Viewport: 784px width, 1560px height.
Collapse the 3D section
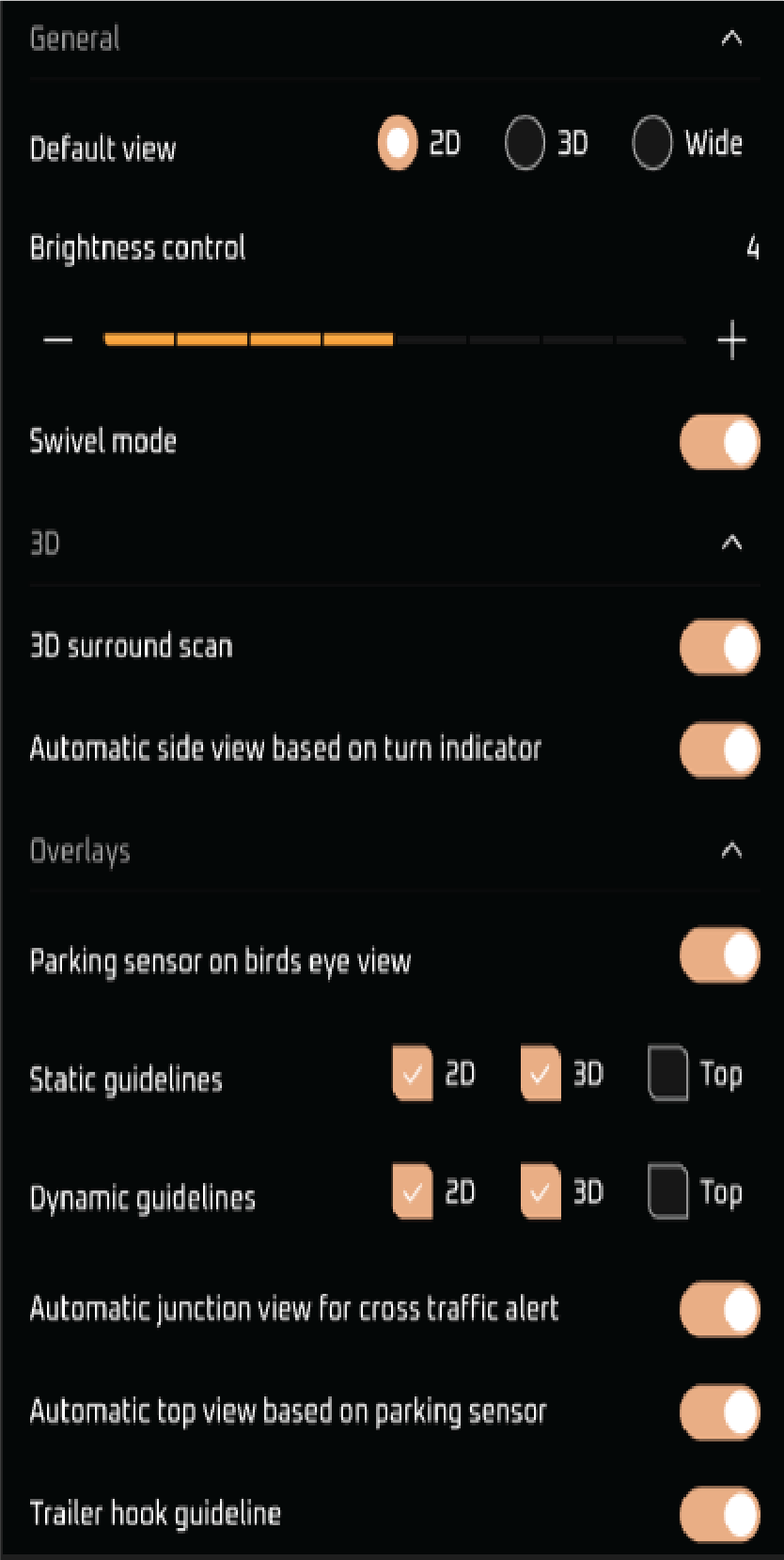coord(731,543)
